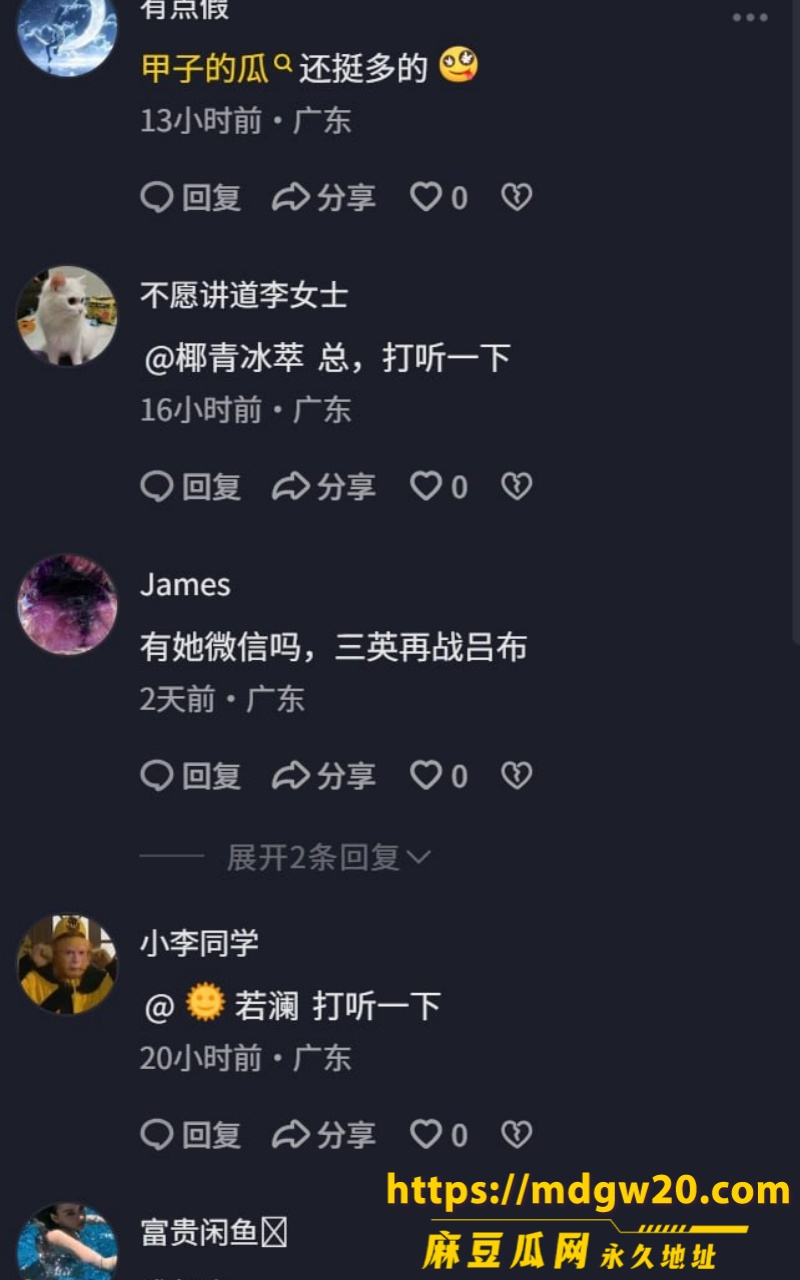The height and width of the screenshot is (1280, 800).
Task: Open 不愿讲道李女士's profile avatar
Action: (x=67, y=315)
